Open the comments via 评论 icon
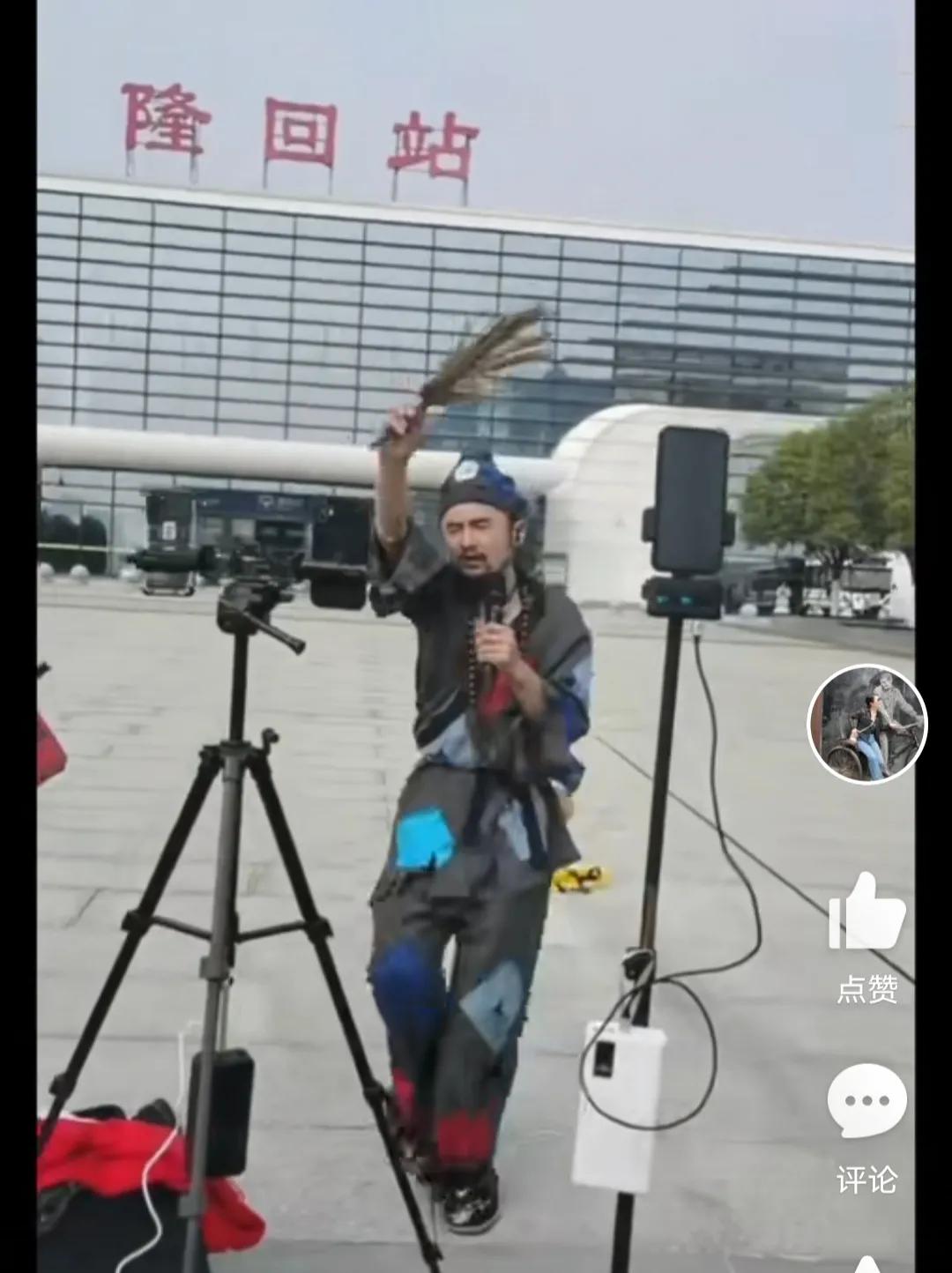Screen dimensions: 952x1273 pos(866,1102)
